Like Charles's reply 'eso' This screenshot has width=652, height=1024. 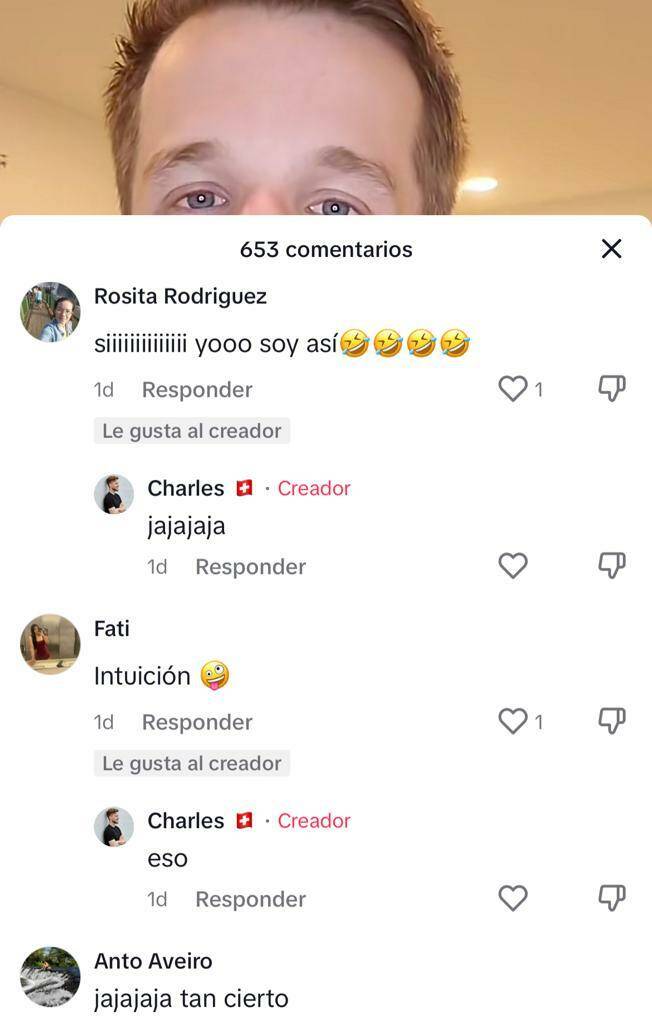[x=513, y=898]
